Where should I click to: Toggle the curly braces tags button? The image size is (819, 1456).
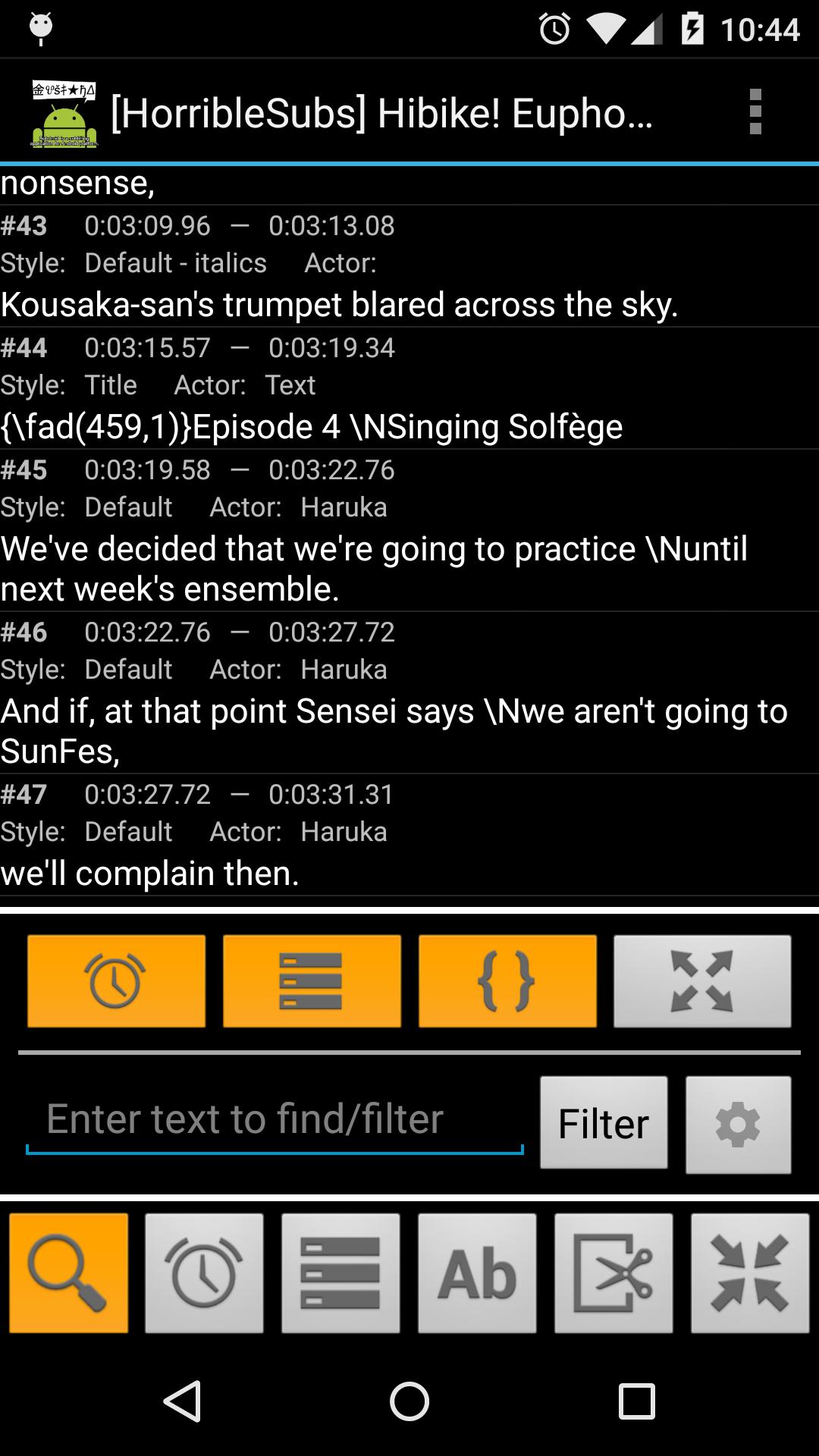tap(507, 981)
